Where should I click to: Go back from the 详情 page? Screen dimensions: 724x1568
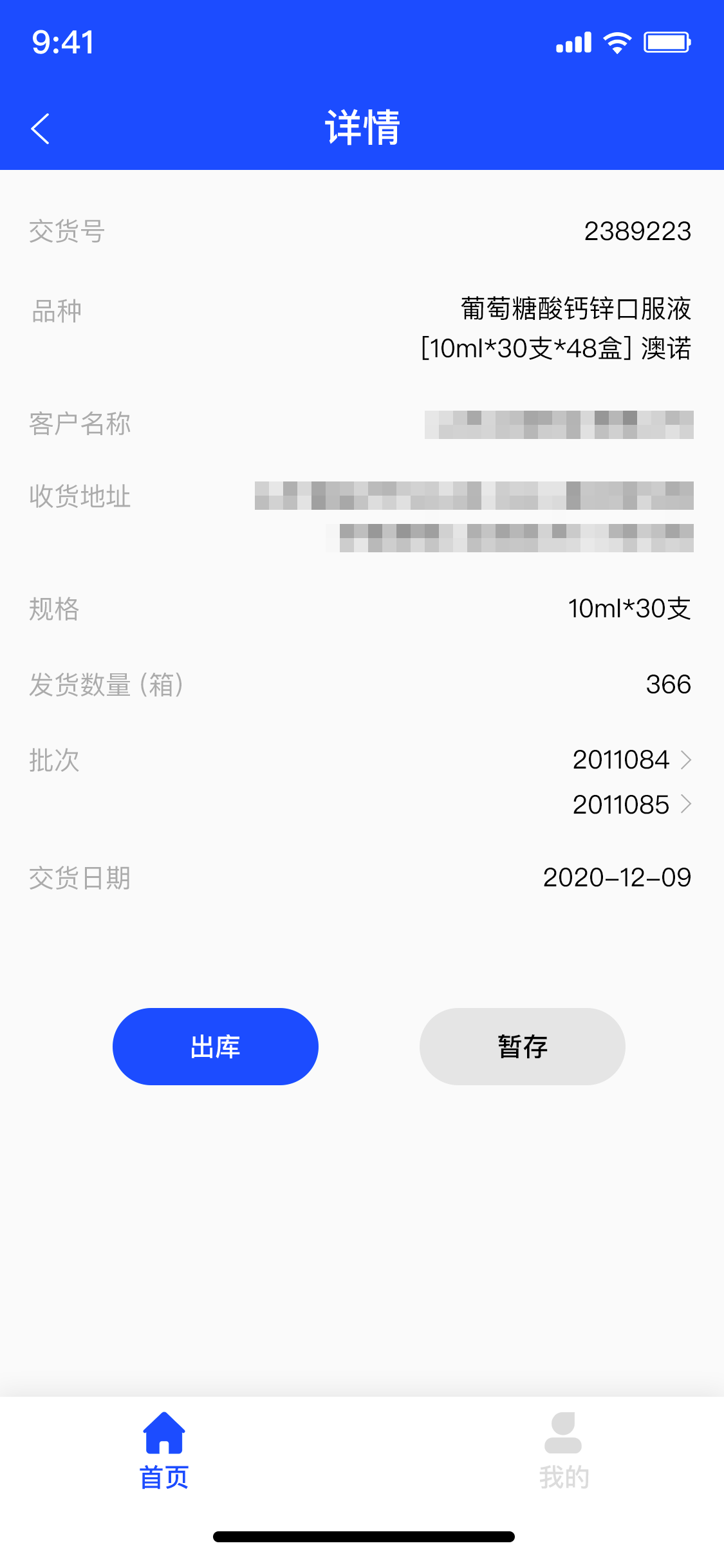[41, 129]
